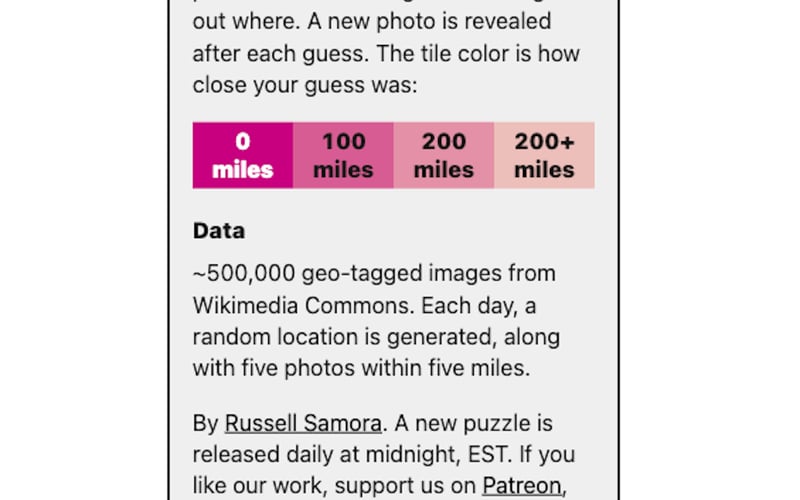
Task: Open the Patreon support link
Action: point(520,485)
